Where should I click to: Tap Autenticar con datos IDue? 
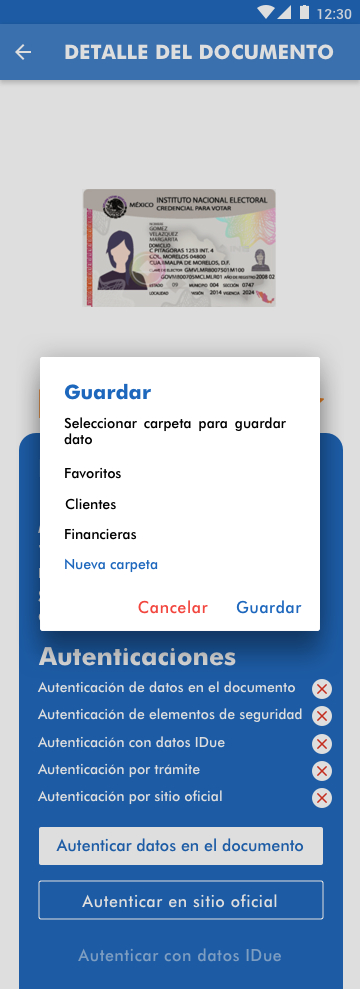click(x=180, y=955)
